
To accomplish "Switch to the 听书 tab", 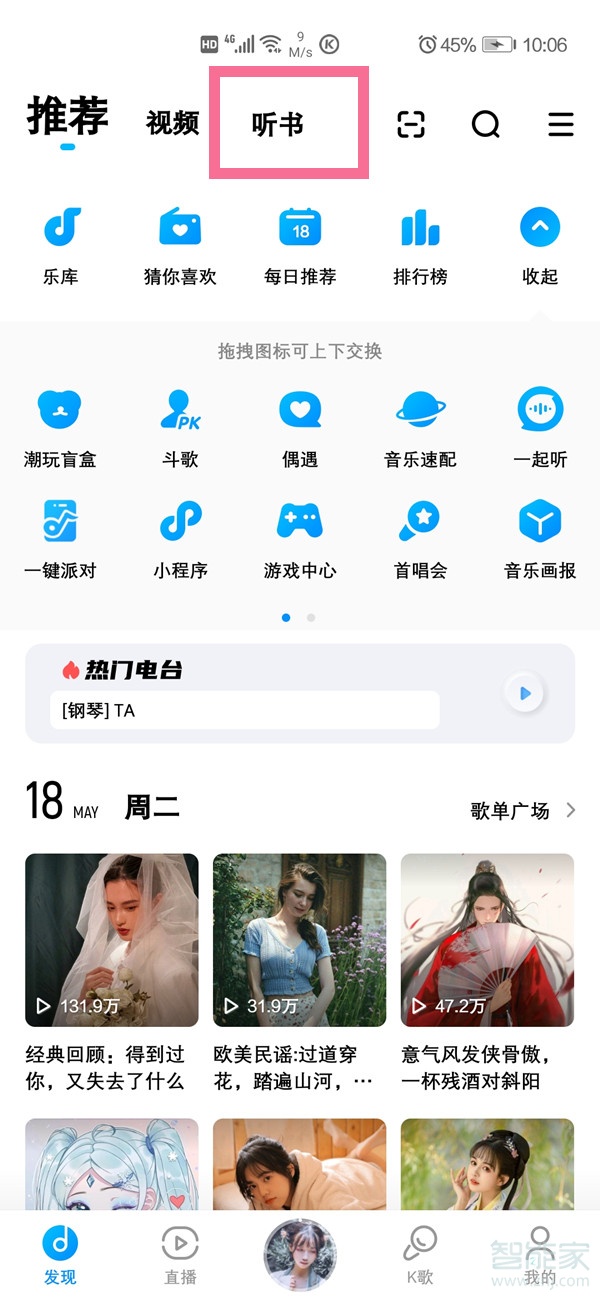I will pos(278,125).
